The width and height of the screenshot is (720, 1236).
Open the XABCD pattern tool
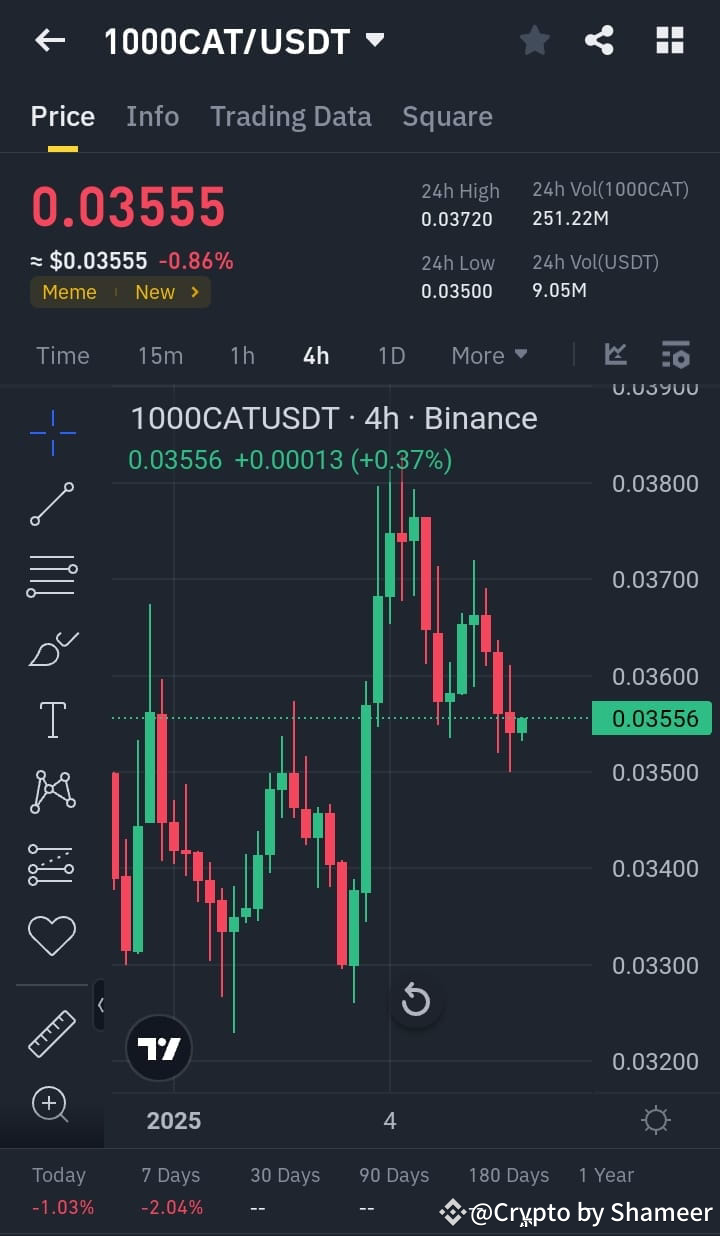point(52,791)
